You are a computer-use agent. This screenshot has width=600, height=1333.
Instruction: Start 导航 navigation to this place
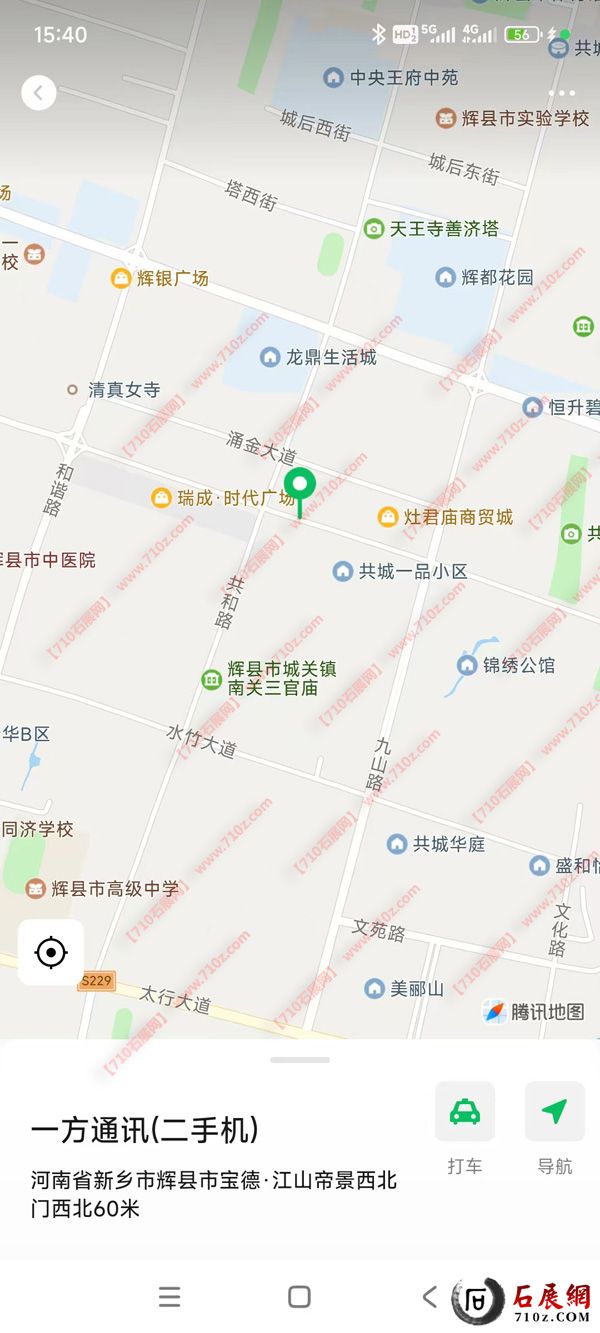(x=554, y=1112)
